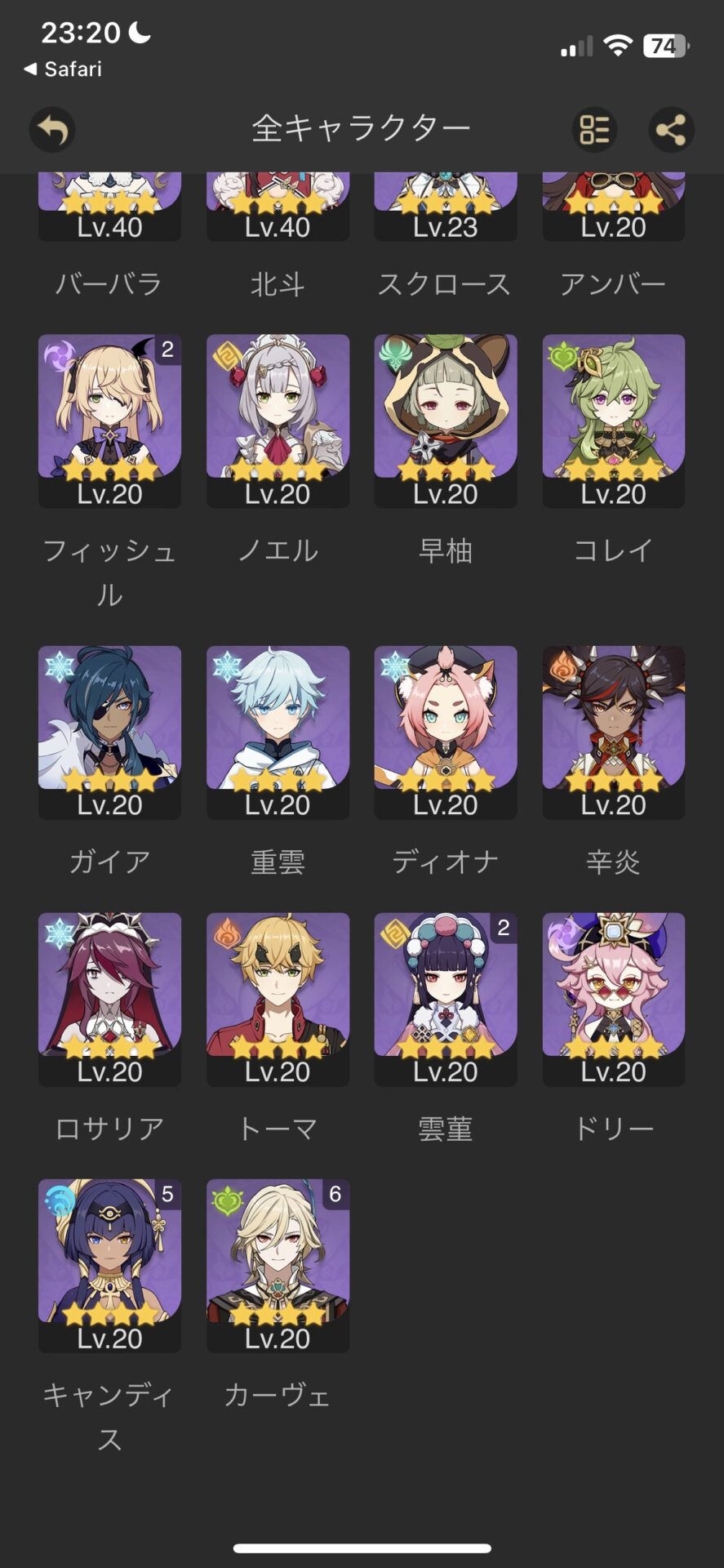Open 雲菫 character card

click(446, 998)
